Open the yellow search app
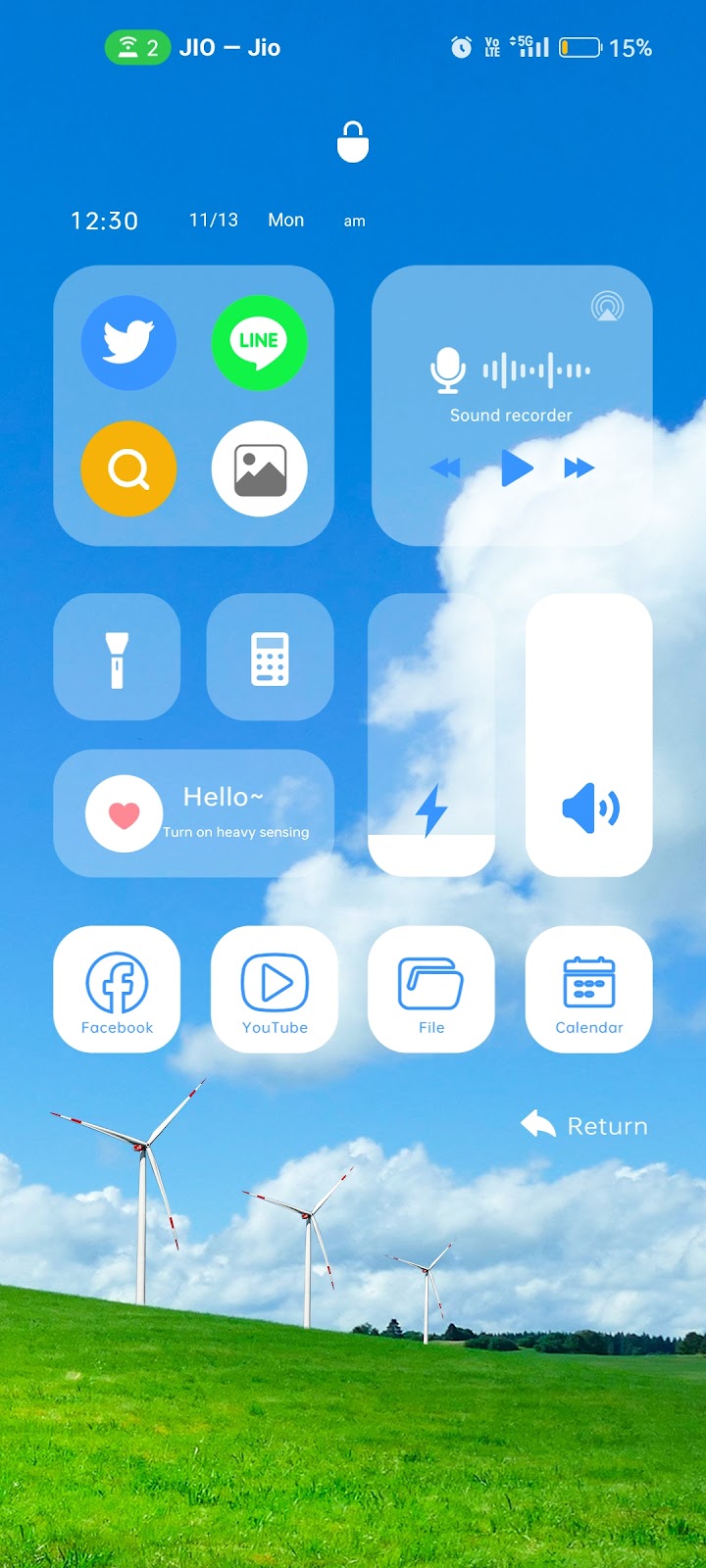The width and height of the screenshot is (706, 1568). tap(128, 469)
